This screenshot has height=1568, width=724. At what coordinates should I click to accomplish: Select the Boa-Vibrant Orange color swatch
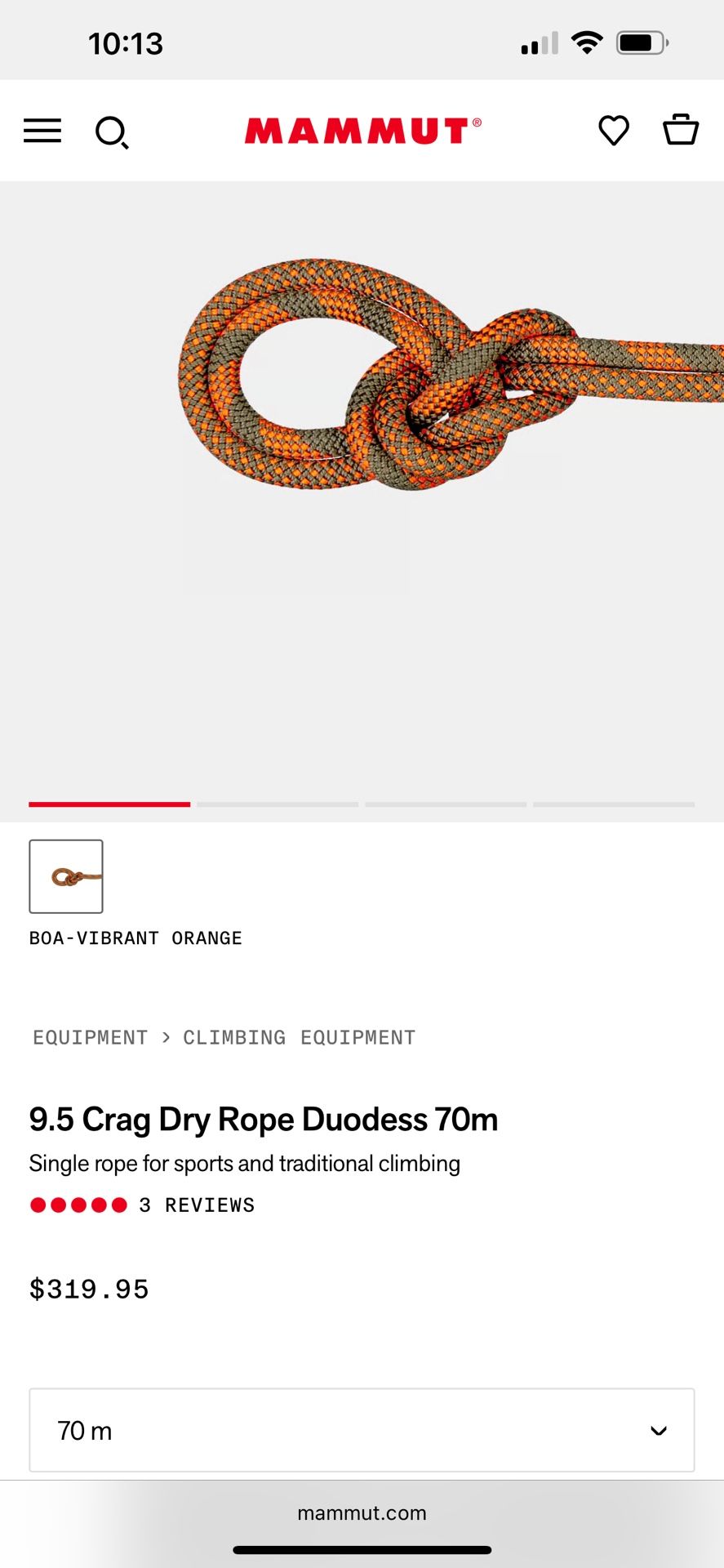pos(66,876)
